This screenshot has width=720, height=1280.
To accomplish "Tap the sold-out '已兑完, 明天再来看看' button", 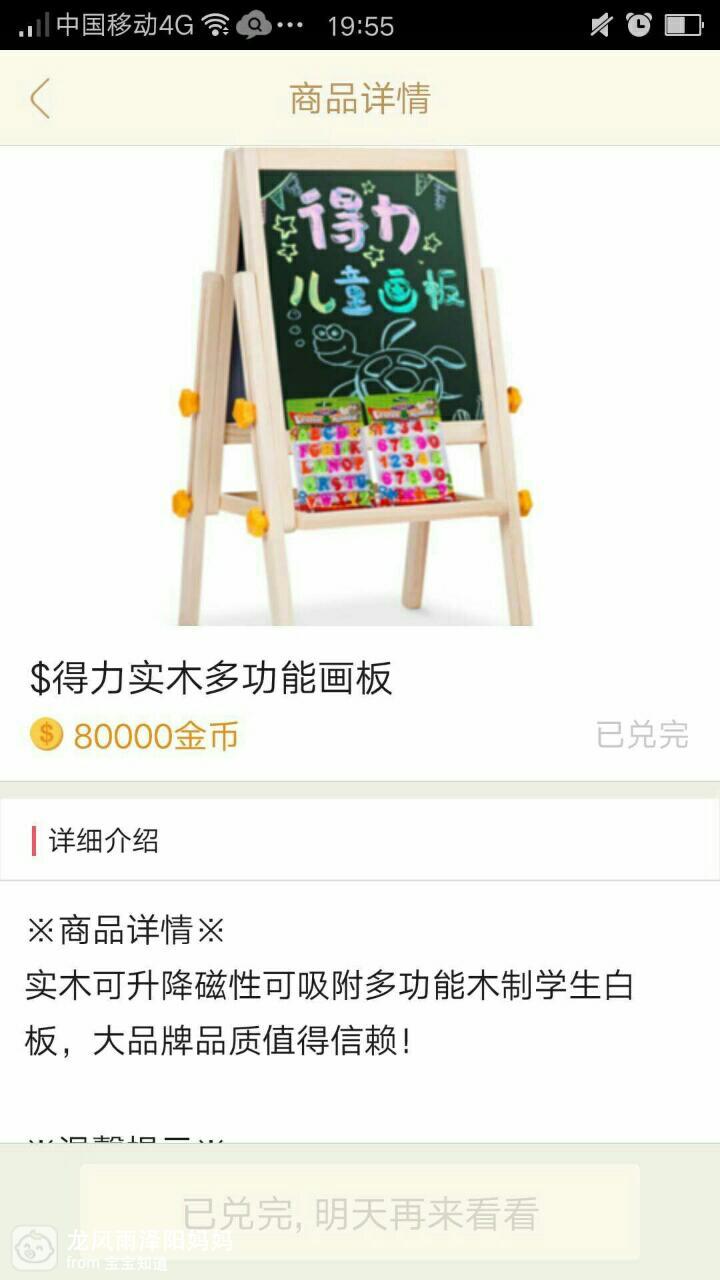I will pos(360,1213).
